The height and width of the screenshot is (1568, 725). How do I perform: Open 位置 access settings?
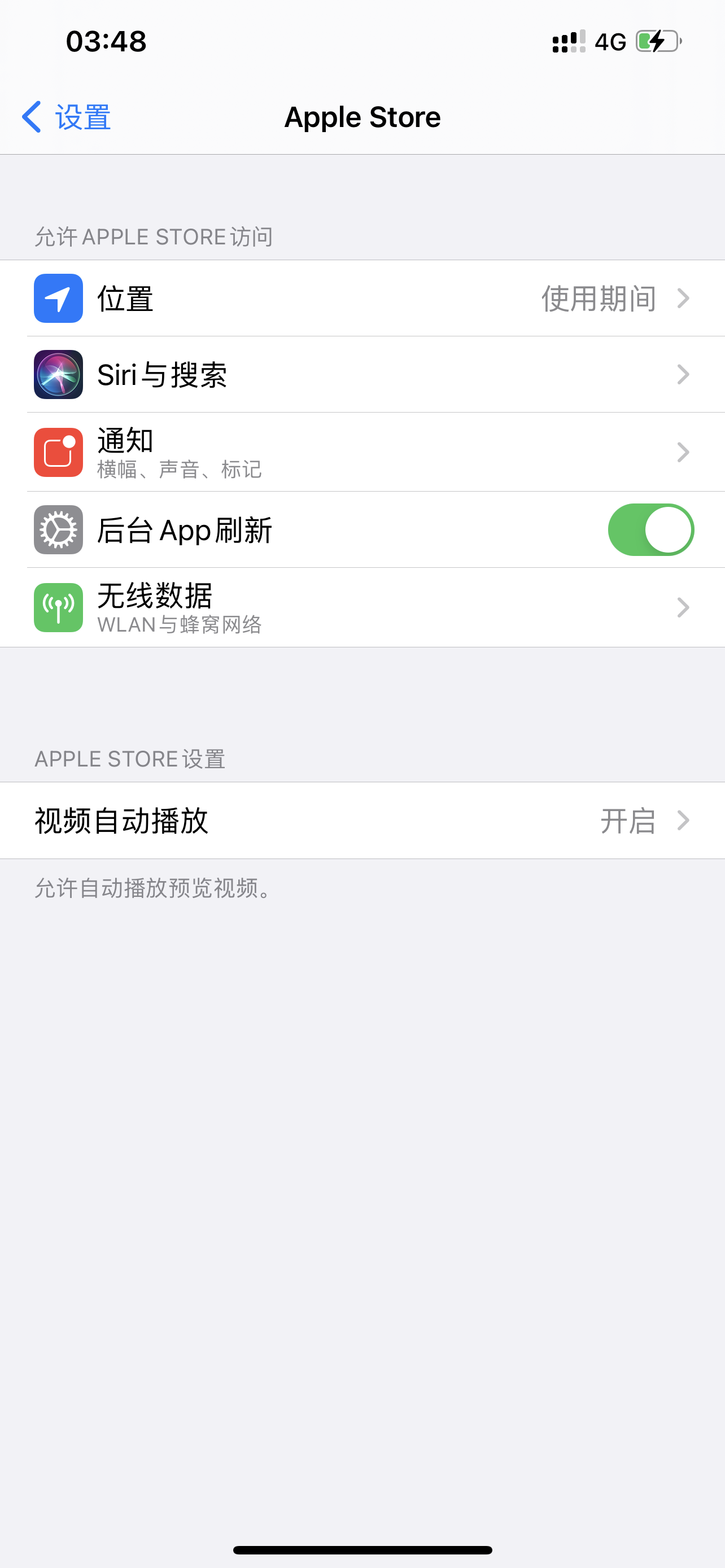coord(363,298)
